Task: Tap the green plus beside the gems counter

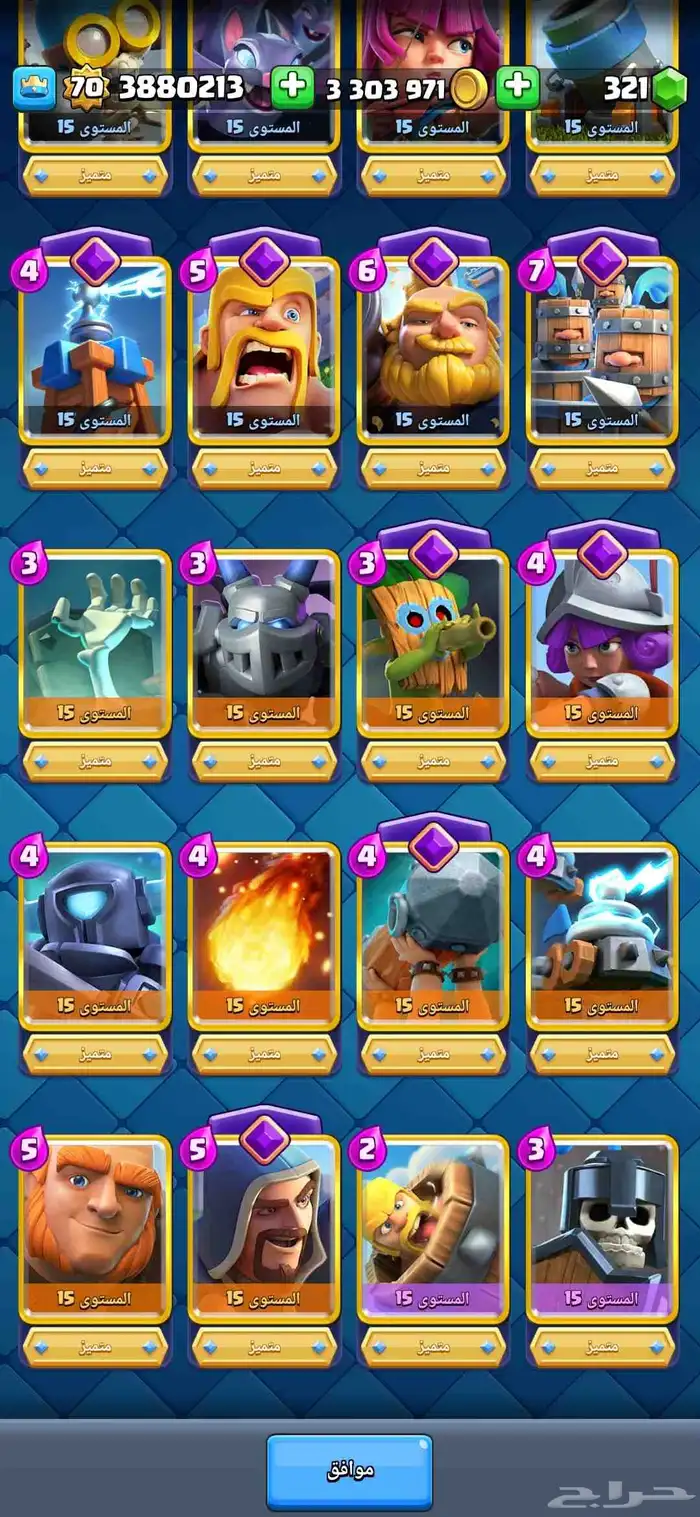Action: (x=517, y=88)
